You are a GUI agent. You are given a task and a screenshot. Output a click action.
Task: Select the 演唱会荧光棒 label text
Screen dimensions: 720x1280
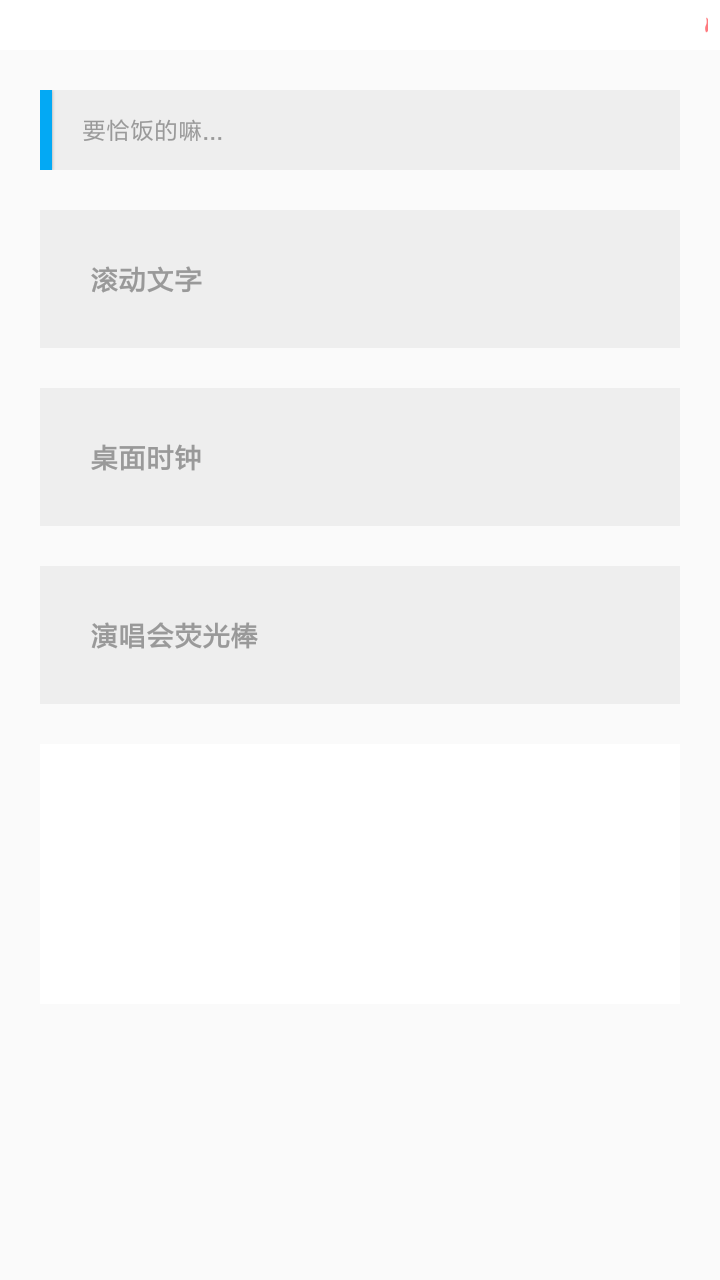tap(174, 635)
